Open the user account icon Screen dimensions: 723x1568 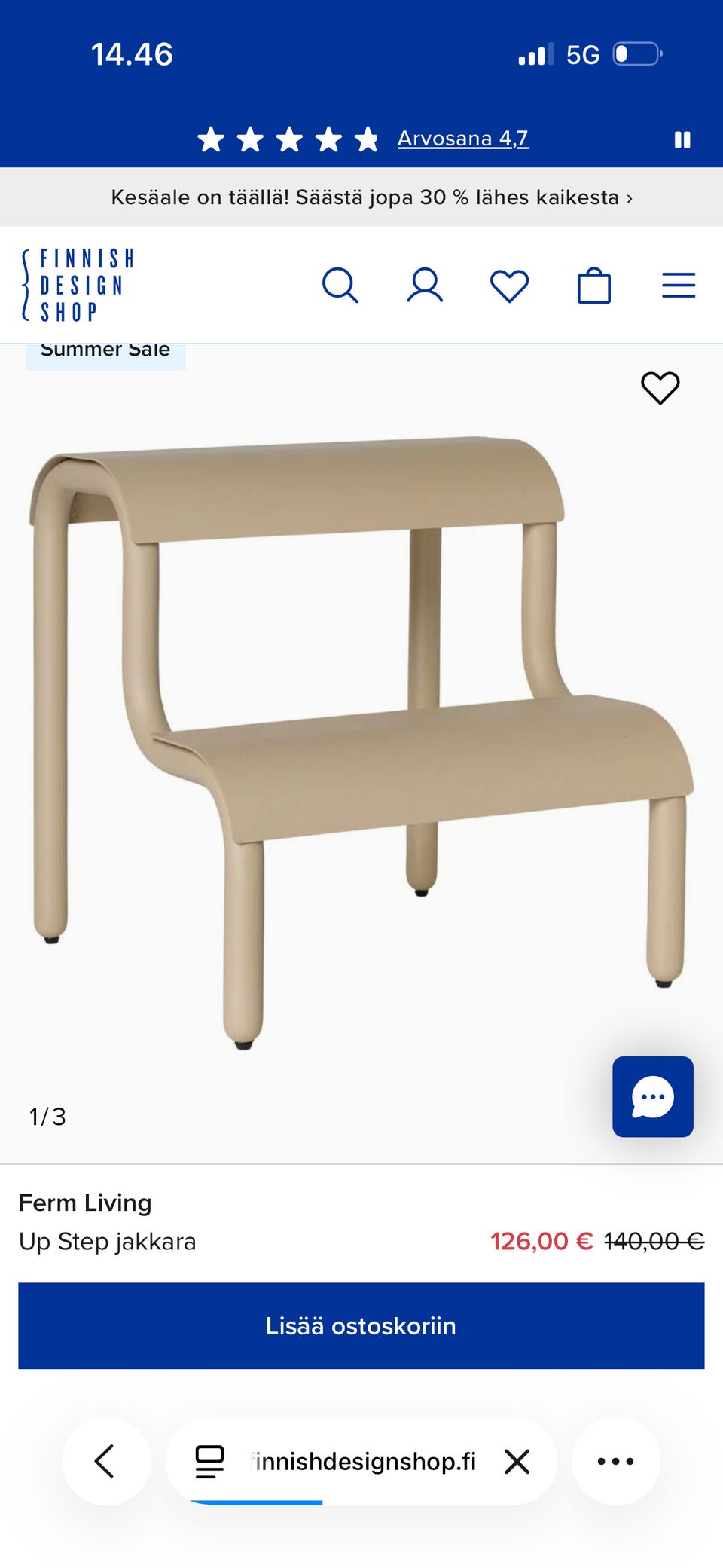click(425, 286)
